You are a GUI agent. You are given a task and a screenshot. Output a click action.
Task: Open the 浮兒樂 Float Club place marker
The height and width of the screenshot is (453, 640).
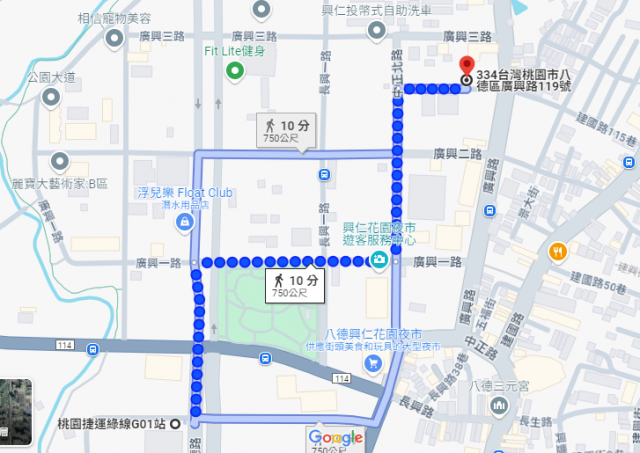(x=184, y=222)
